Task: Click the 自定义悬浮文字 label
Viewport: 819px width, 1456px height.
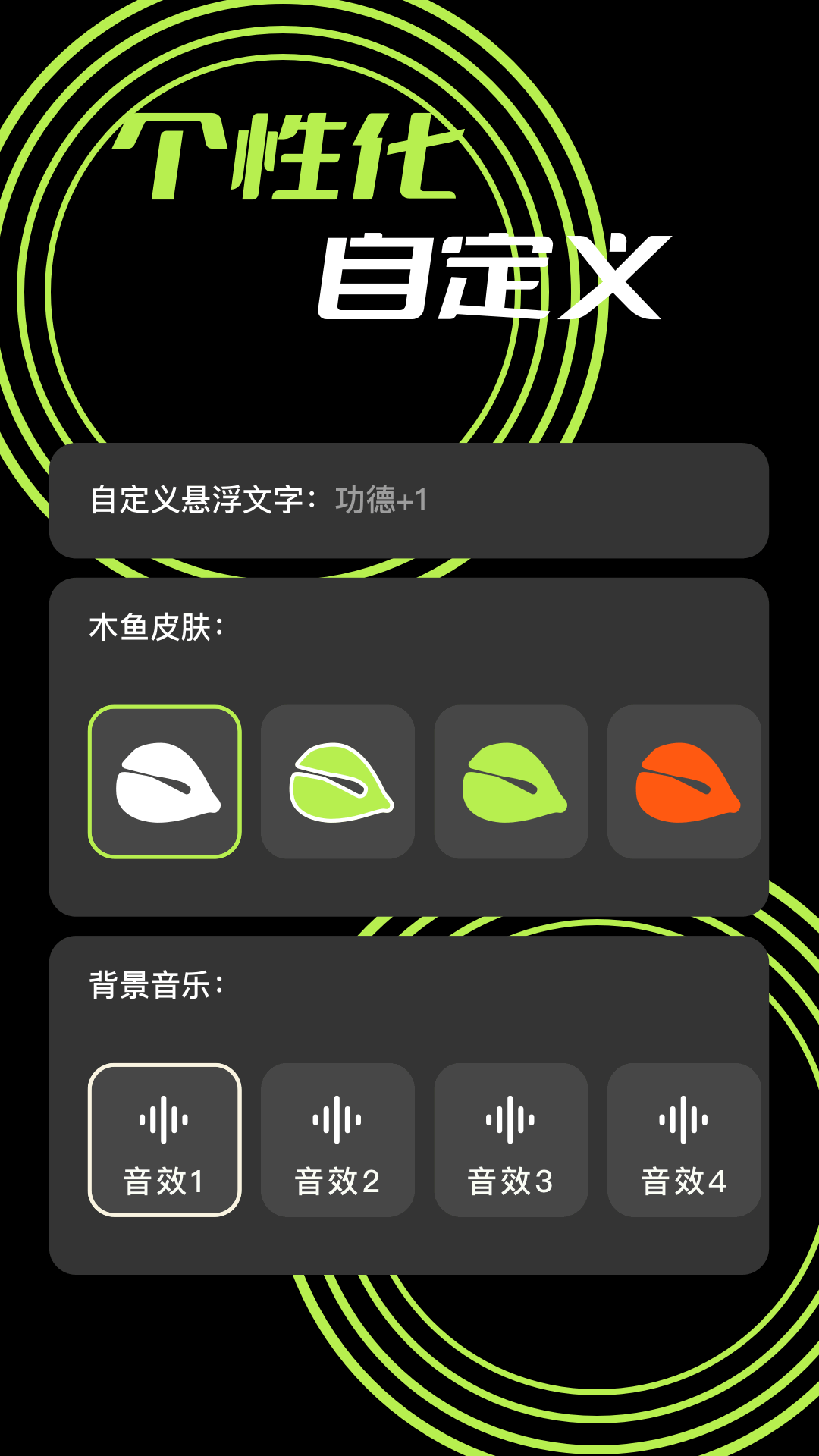Action: (203, 497)
